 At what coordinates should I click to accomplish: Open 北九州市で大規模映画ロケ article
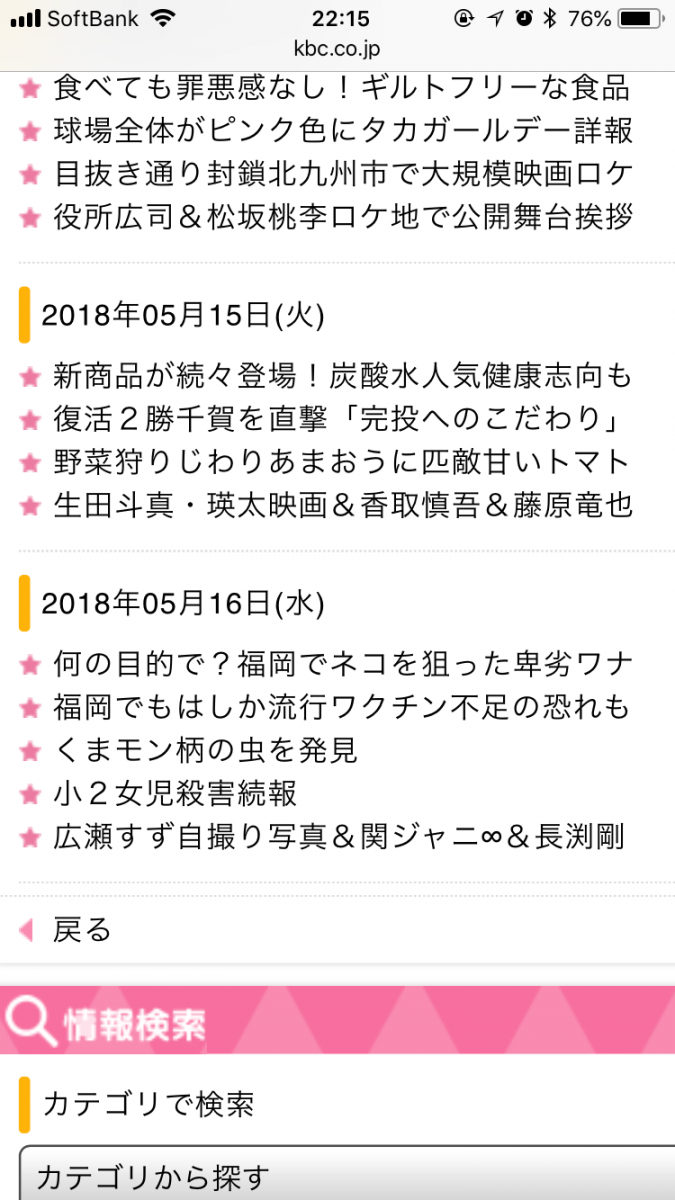click(340, 173)
